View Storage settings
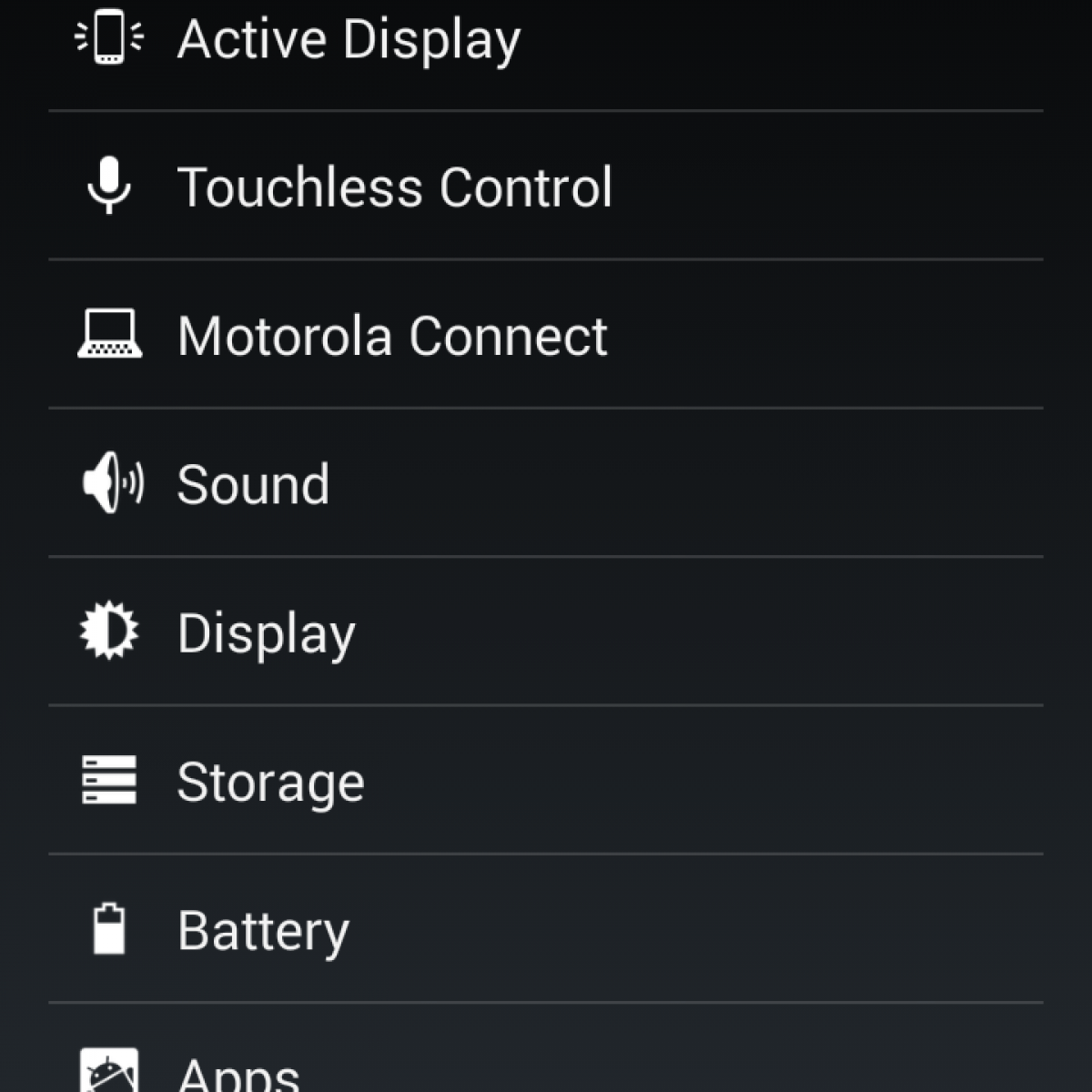The height and width of the screenshot is (1092, 1092). [270, 782]
